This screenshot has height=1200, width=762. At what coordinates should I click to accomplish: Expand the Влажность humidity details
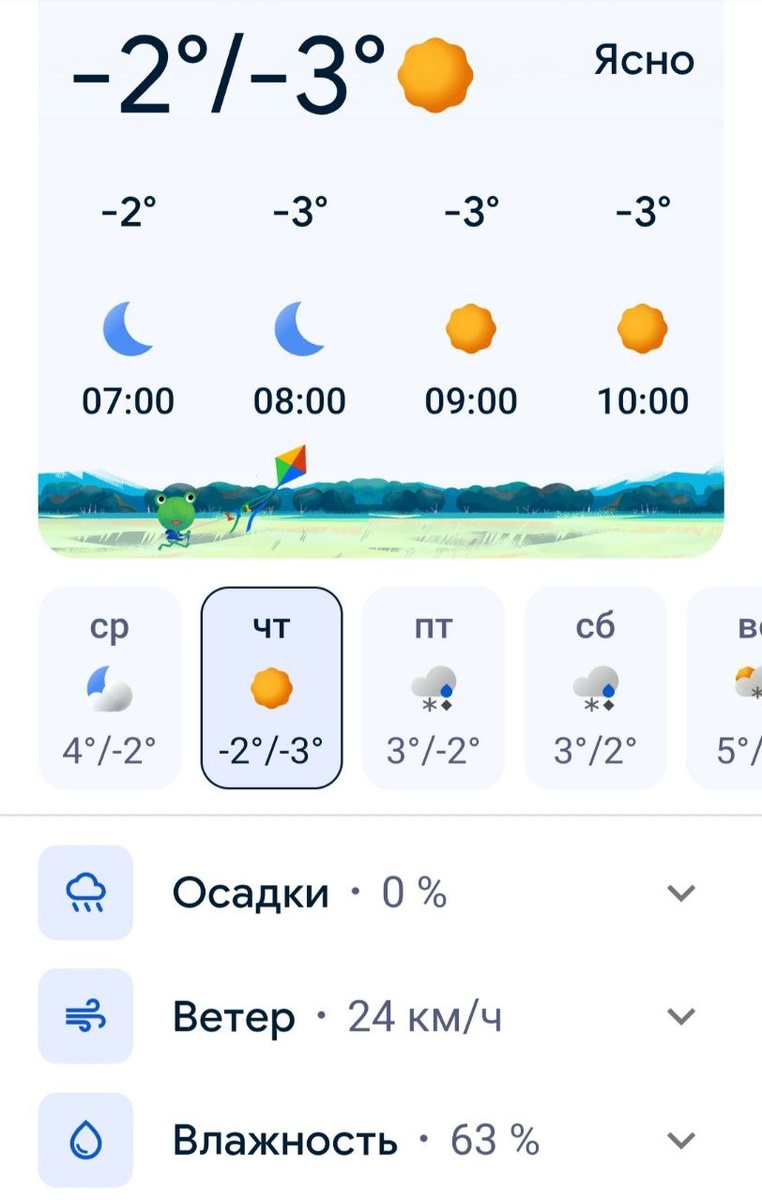(x=381, y=1140)
